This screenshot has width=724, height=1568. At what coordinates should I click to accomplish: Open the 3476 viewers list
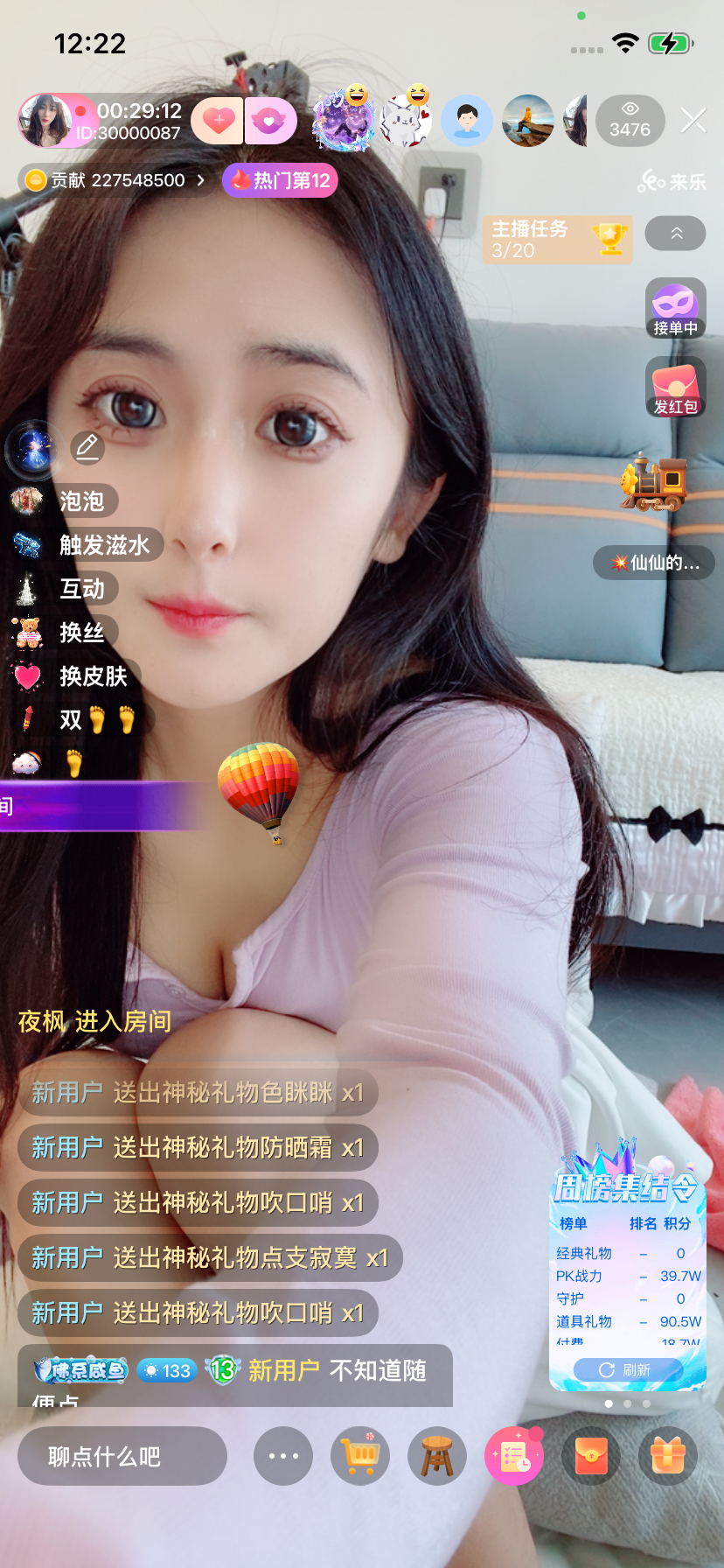click(x=630, y=121)
